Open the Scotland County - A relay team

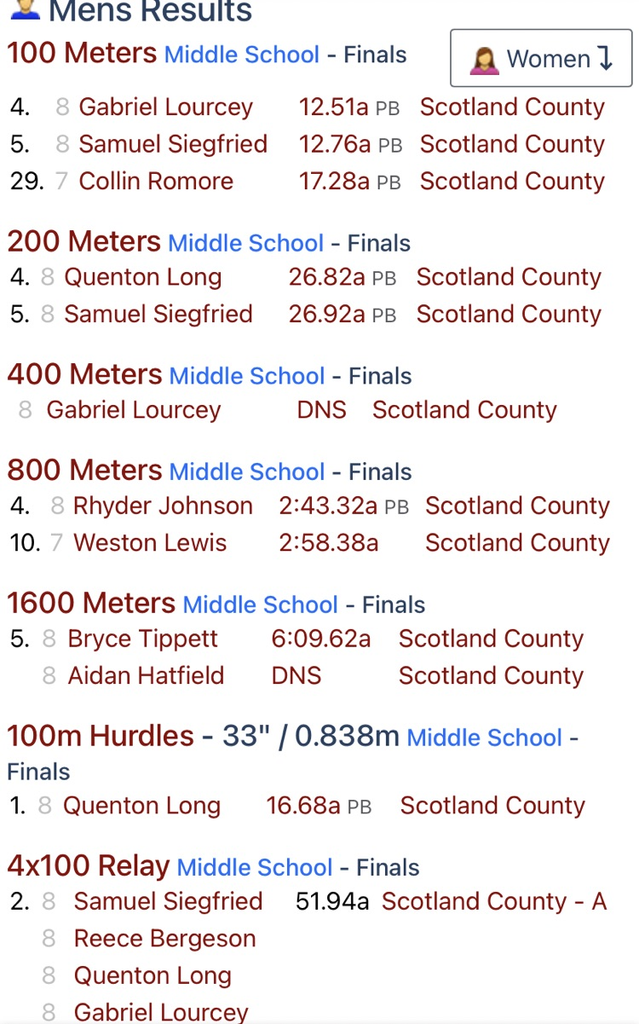point(495,902)
